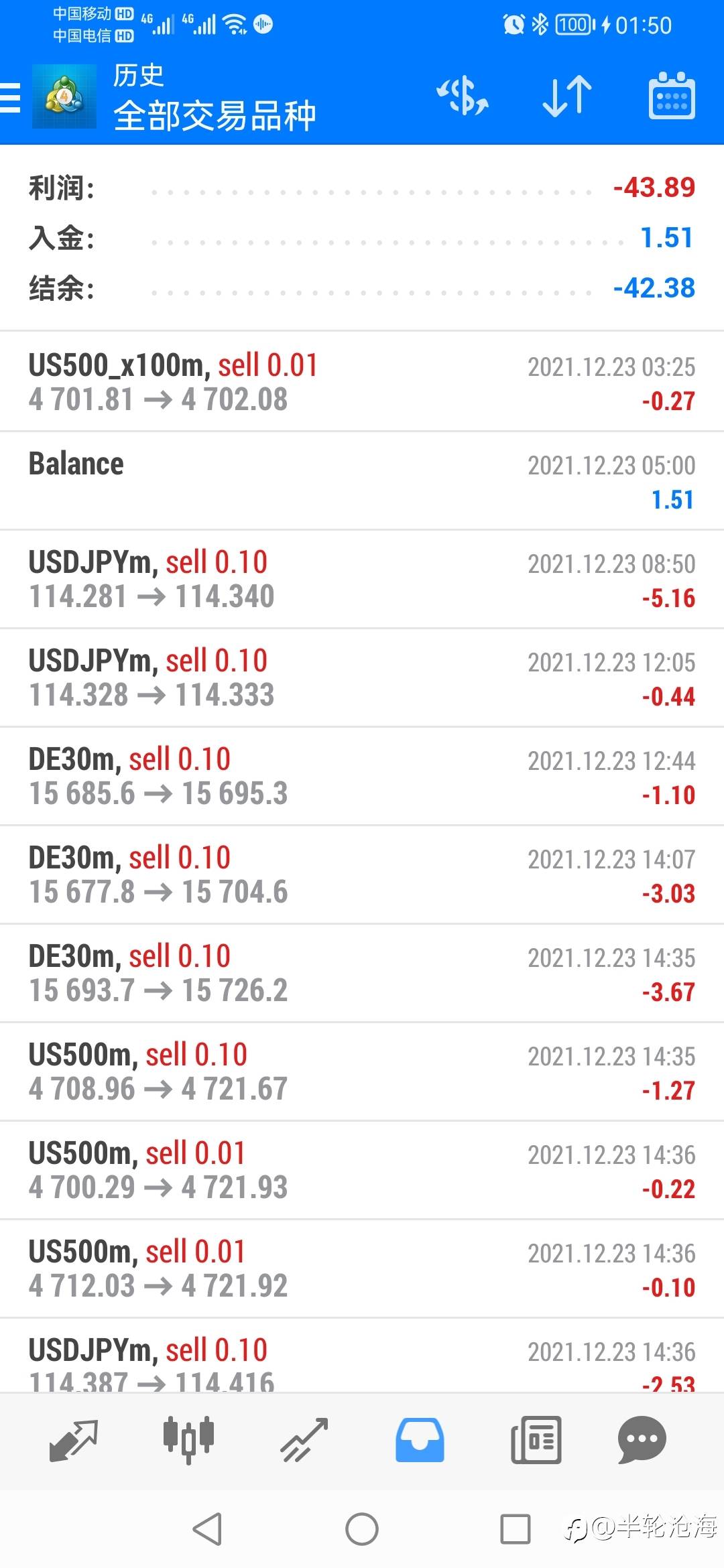Switch to the Quotes tab
The height and width of the screenshot is (1568, 724).
click(74, 1440)
